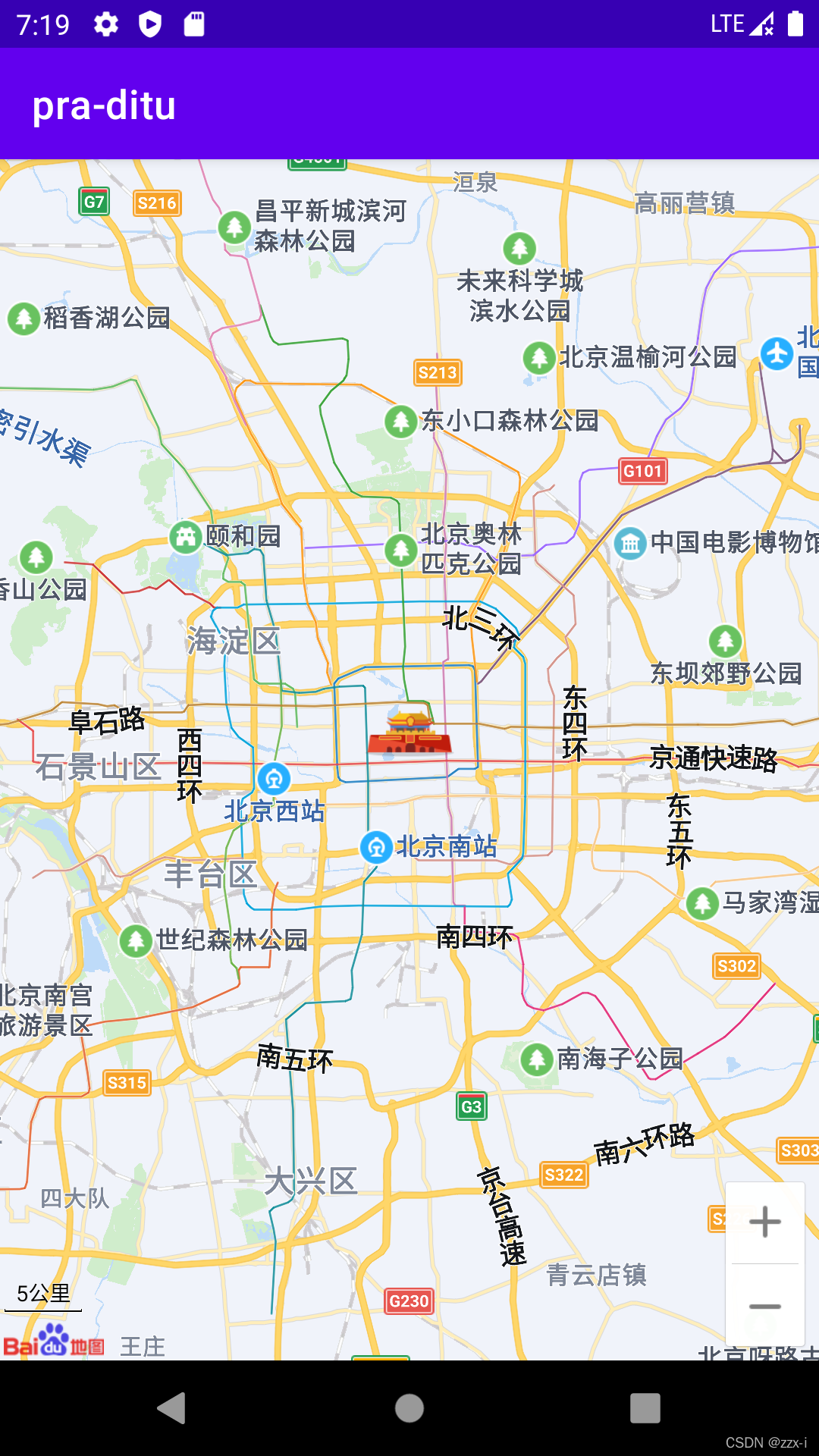Select the 北京南站 station marker
Image resolution: width=819 pixels, height=1456 pixels.
point(376,847)
